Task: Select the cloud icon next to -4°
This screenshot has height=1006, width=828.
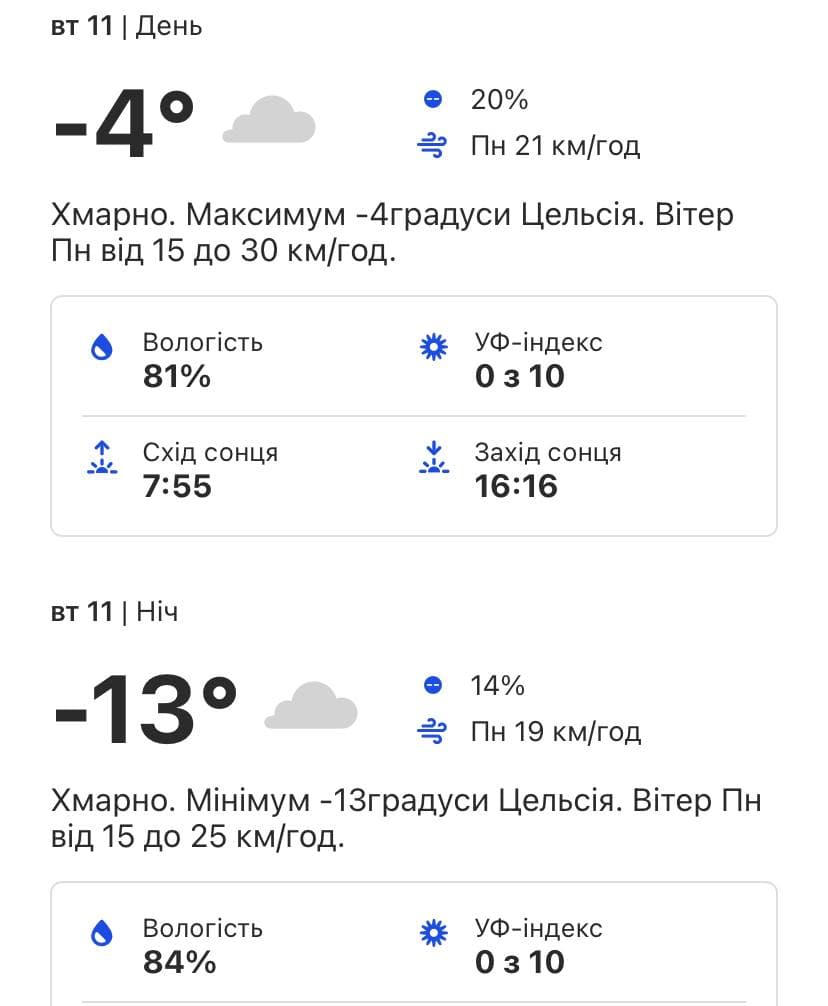Action: [268, 120]
